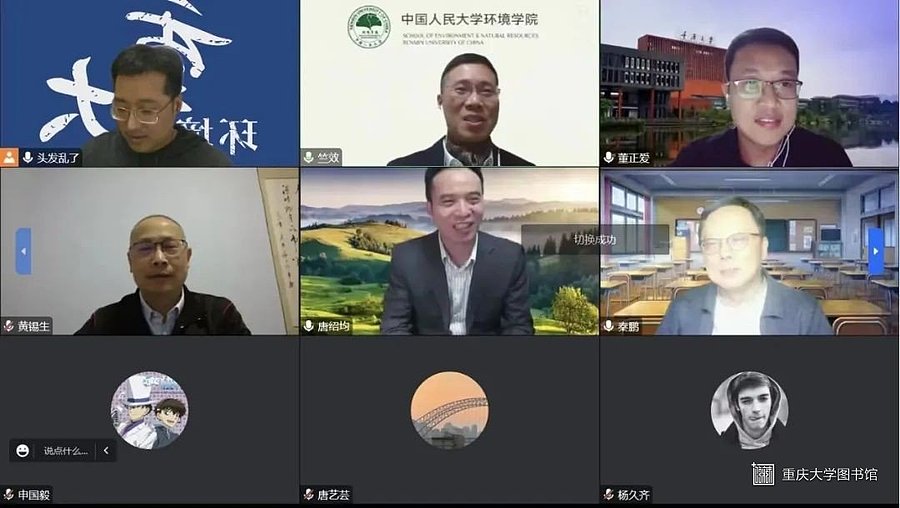Select the video tile of 董正爱
Image resolution: width=900 pixels, height=508 pixels.
pyautogui.click(x=750, y=83)
